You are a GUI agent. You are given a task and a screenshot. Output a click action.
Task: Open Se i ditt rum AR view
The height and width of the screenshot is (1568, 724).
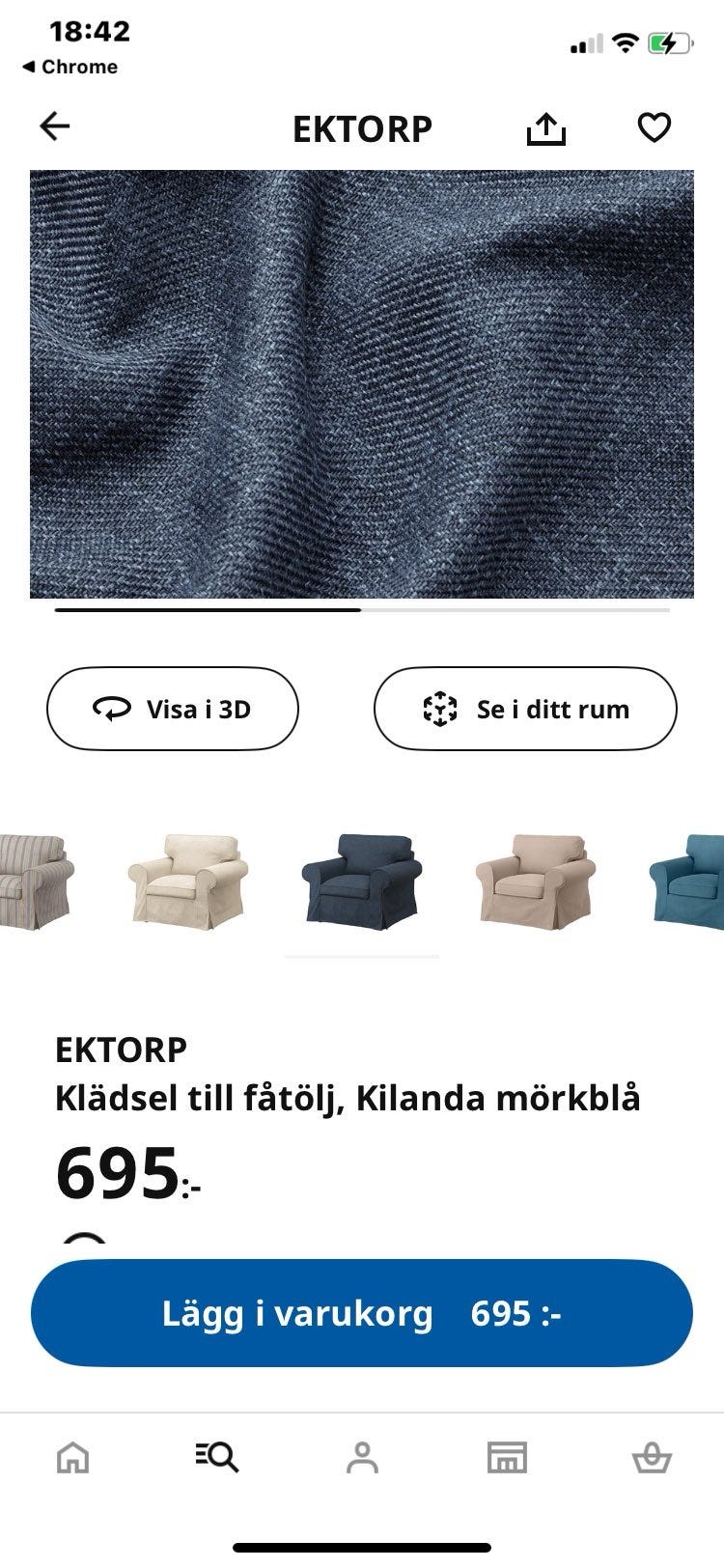point(525,709)
